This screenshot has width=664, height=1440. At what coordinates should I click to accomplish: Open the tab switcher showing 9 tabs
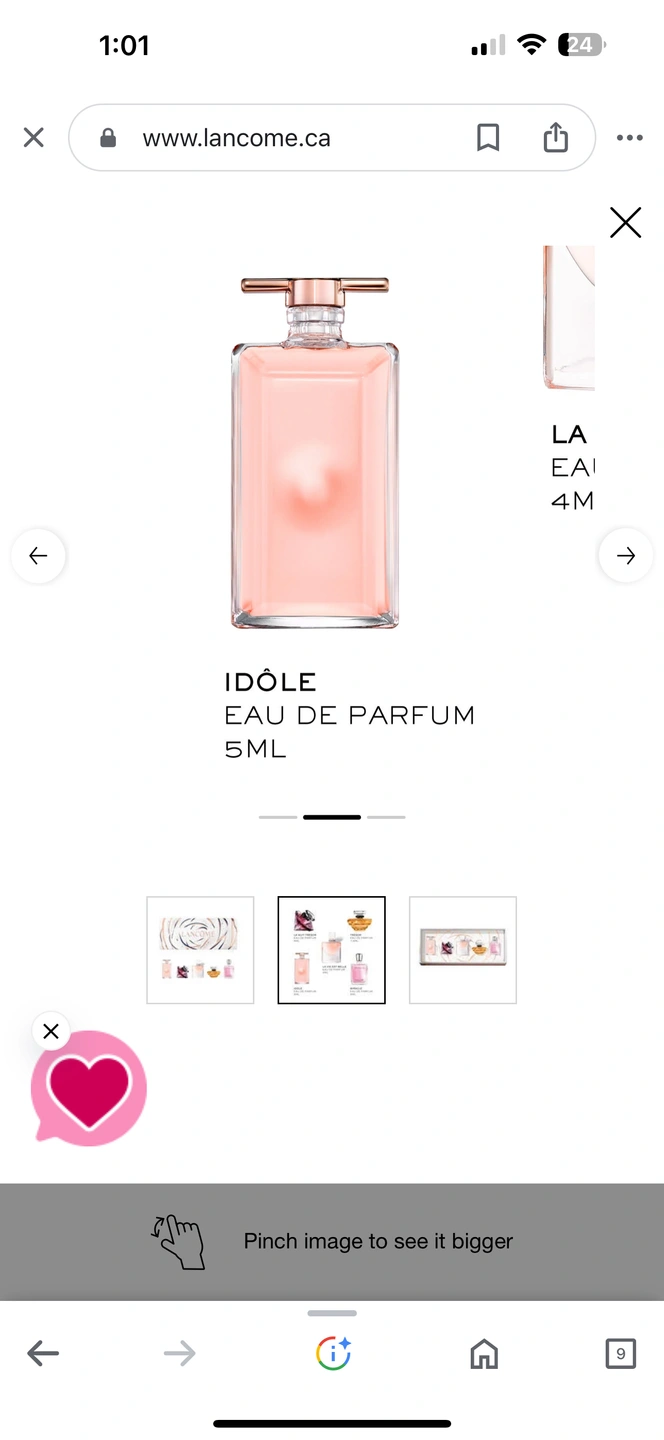click(x=620, y=1354)
